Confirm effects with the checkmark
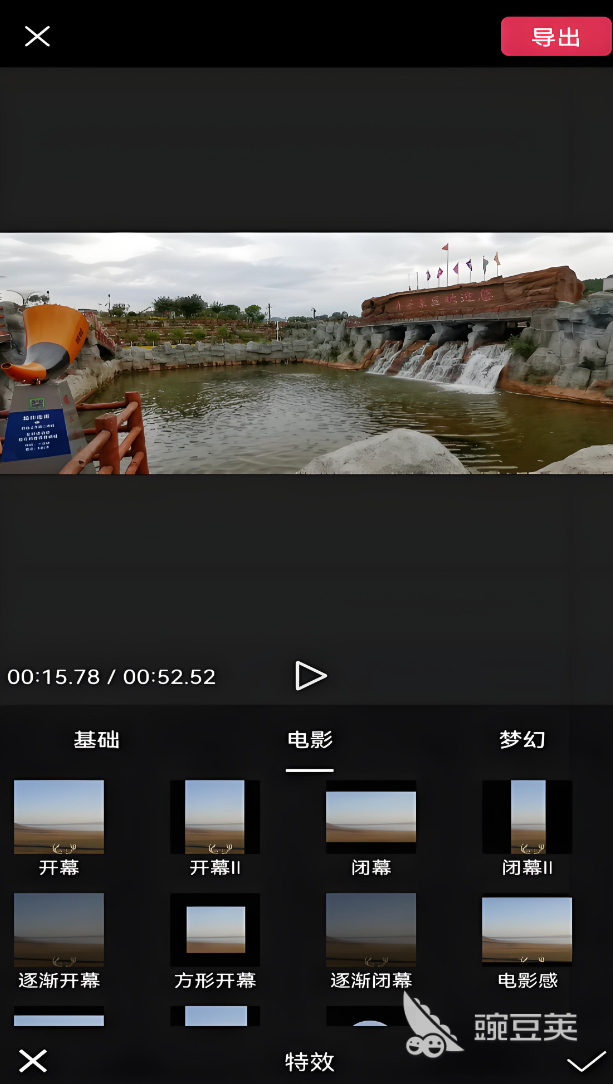Image resolution: width=613 pixels, height=1084 pixels. pyautogui.click(x=586, y=1062)
